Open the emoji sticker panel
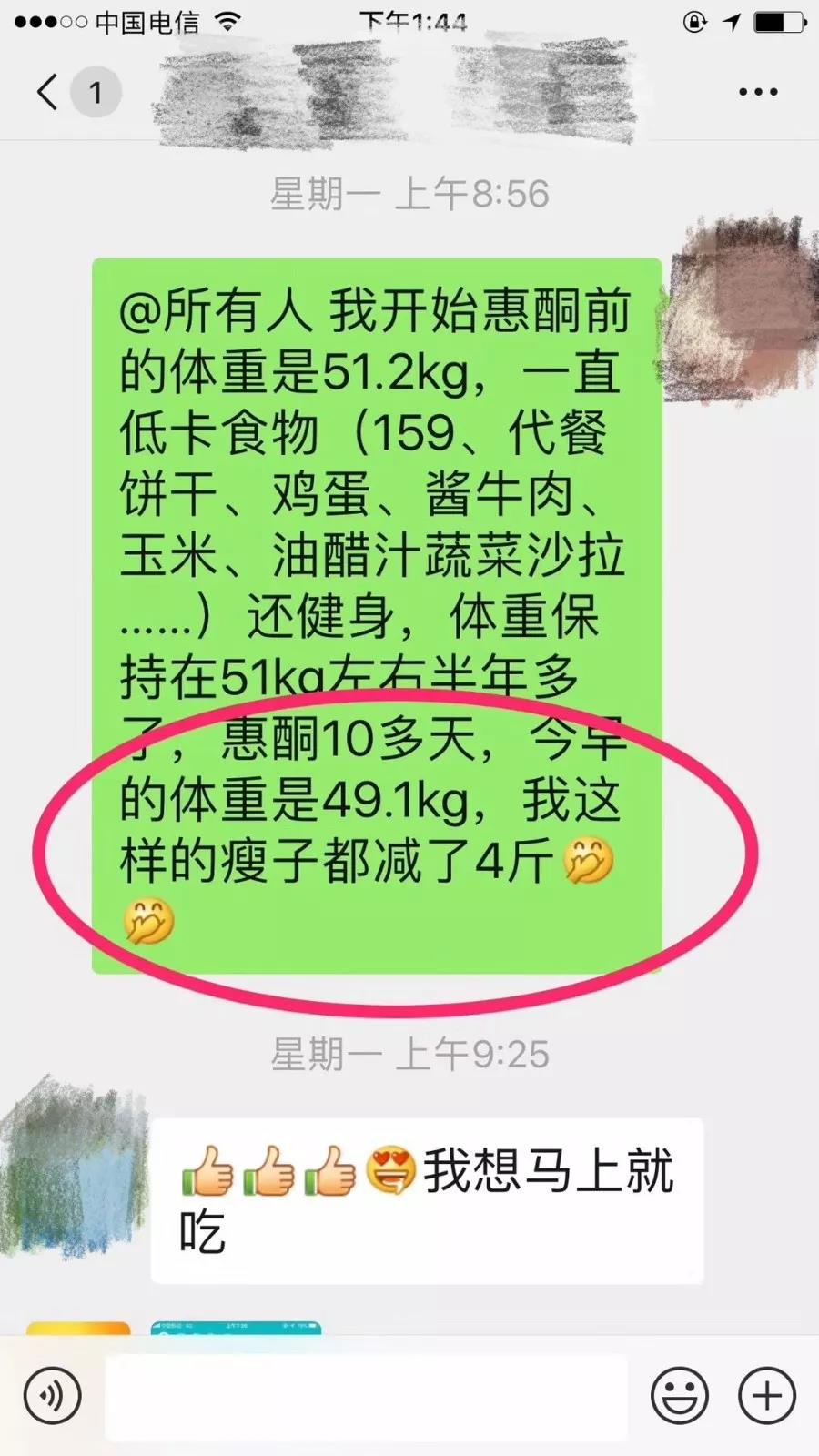 click(x=679, y=1395)
